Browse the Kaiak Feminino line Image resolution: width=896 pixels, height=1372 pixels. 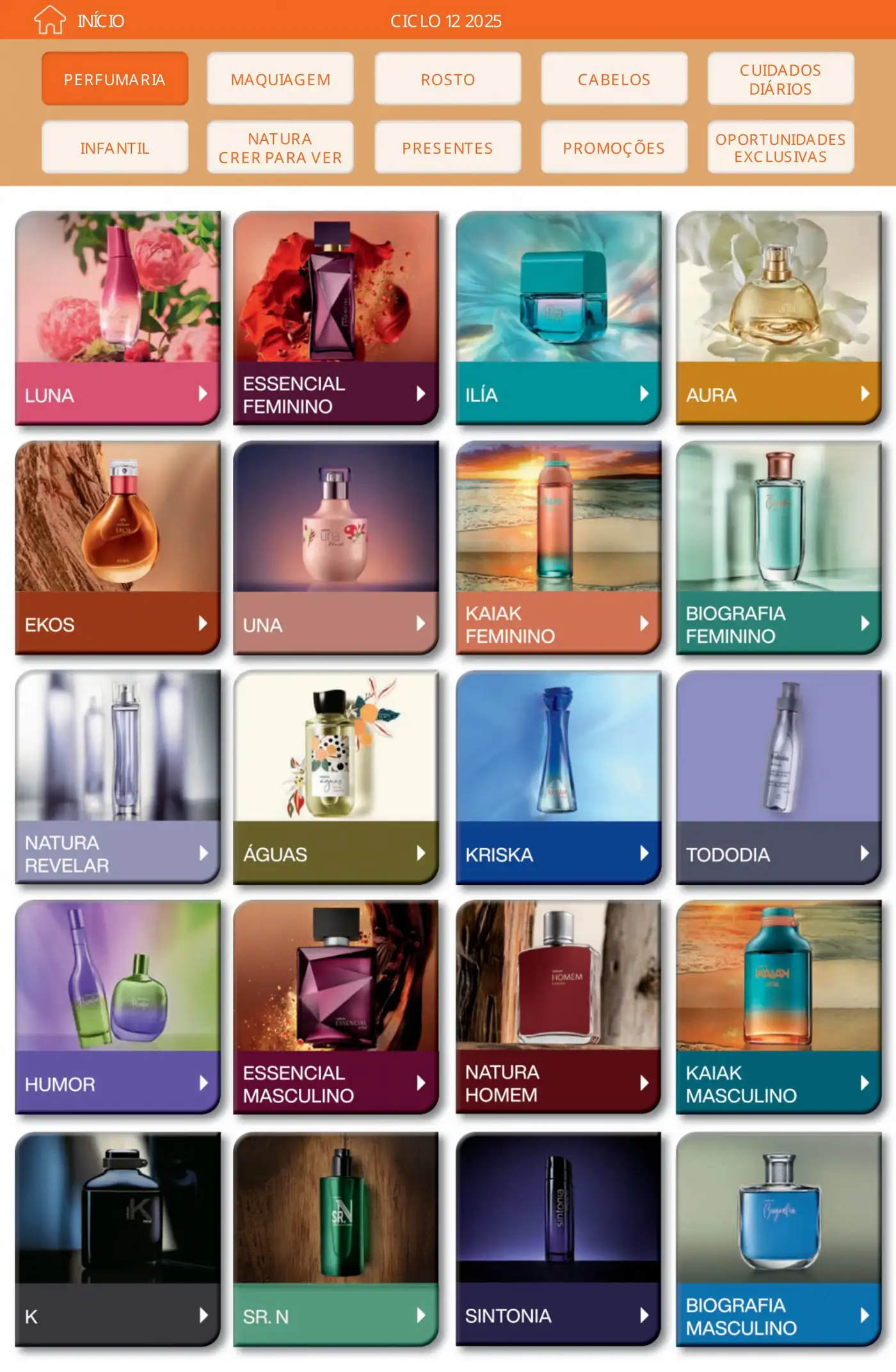point(558,547)
